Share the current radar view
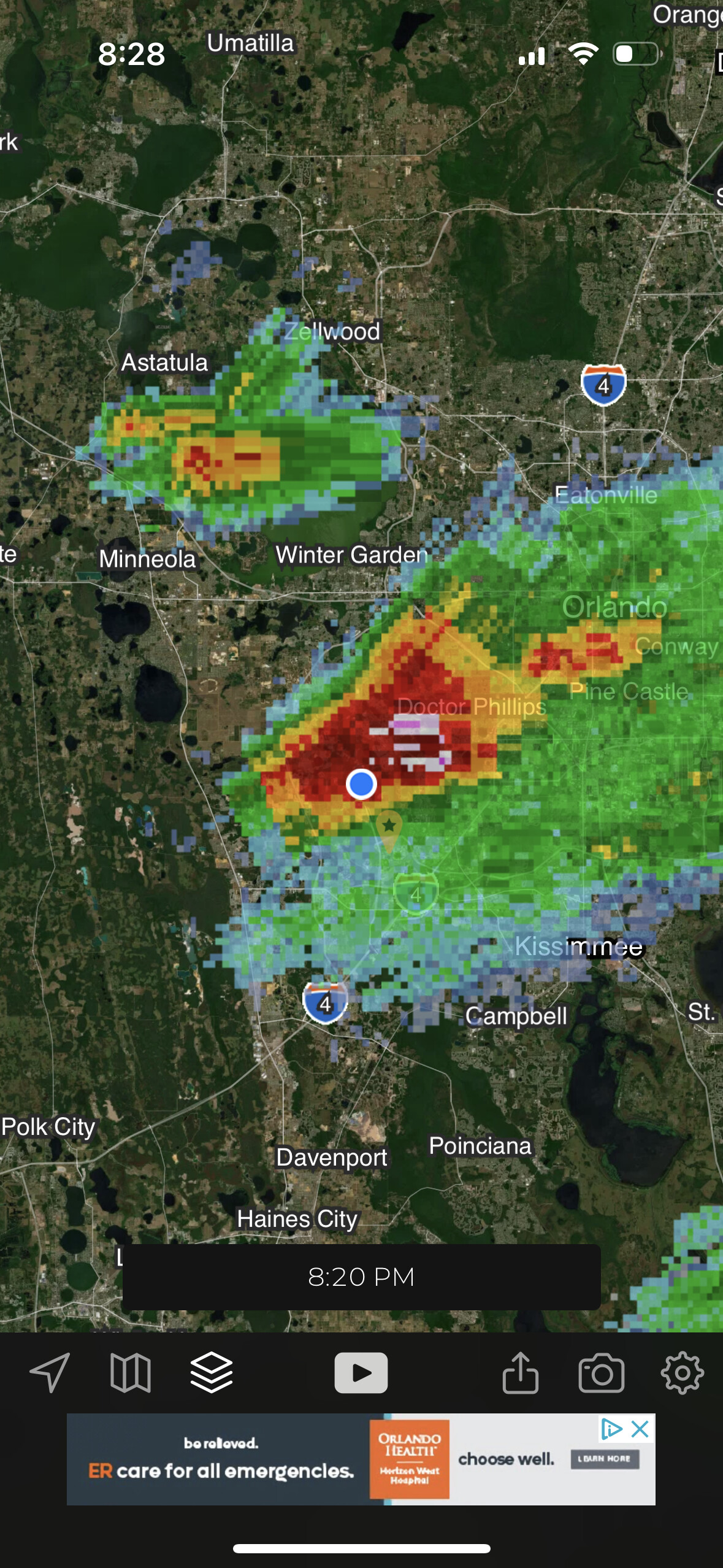723x1568 pixels. point(520,1373)
